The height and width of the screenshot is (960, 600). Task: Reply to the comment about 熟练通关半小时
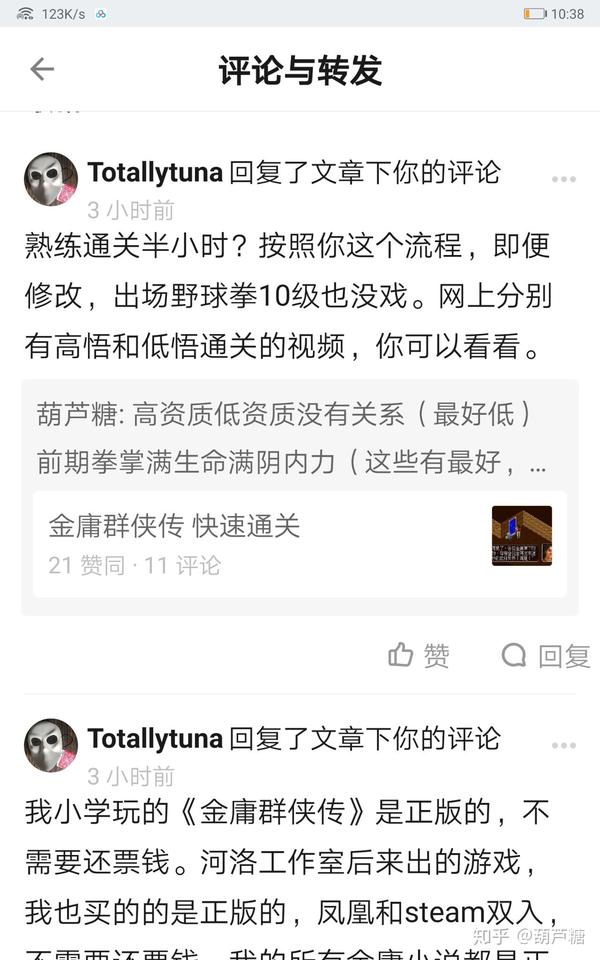tap(545, 655)
